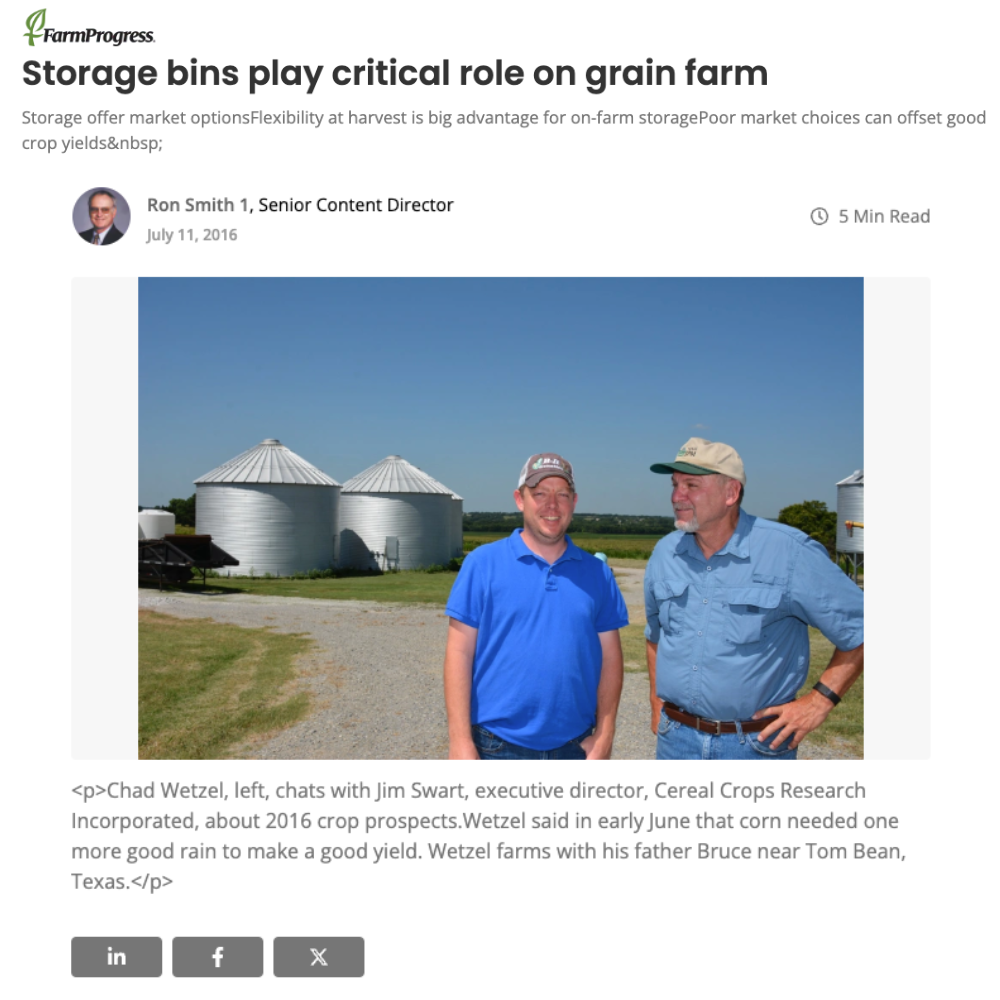
Task: Open the Farm Progress home logo
Action: pos(89,29)
